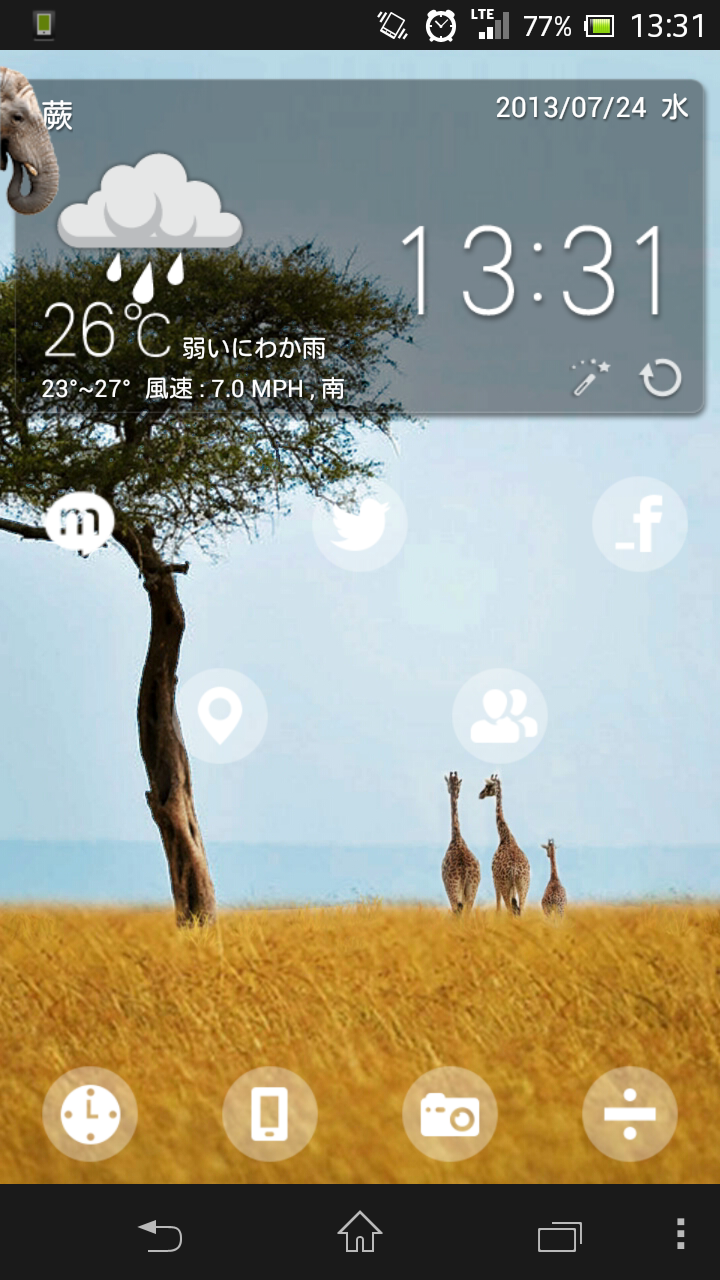720x1280 pixels.
Task: Open the clock app in the dock
Action: (90, 1113)
